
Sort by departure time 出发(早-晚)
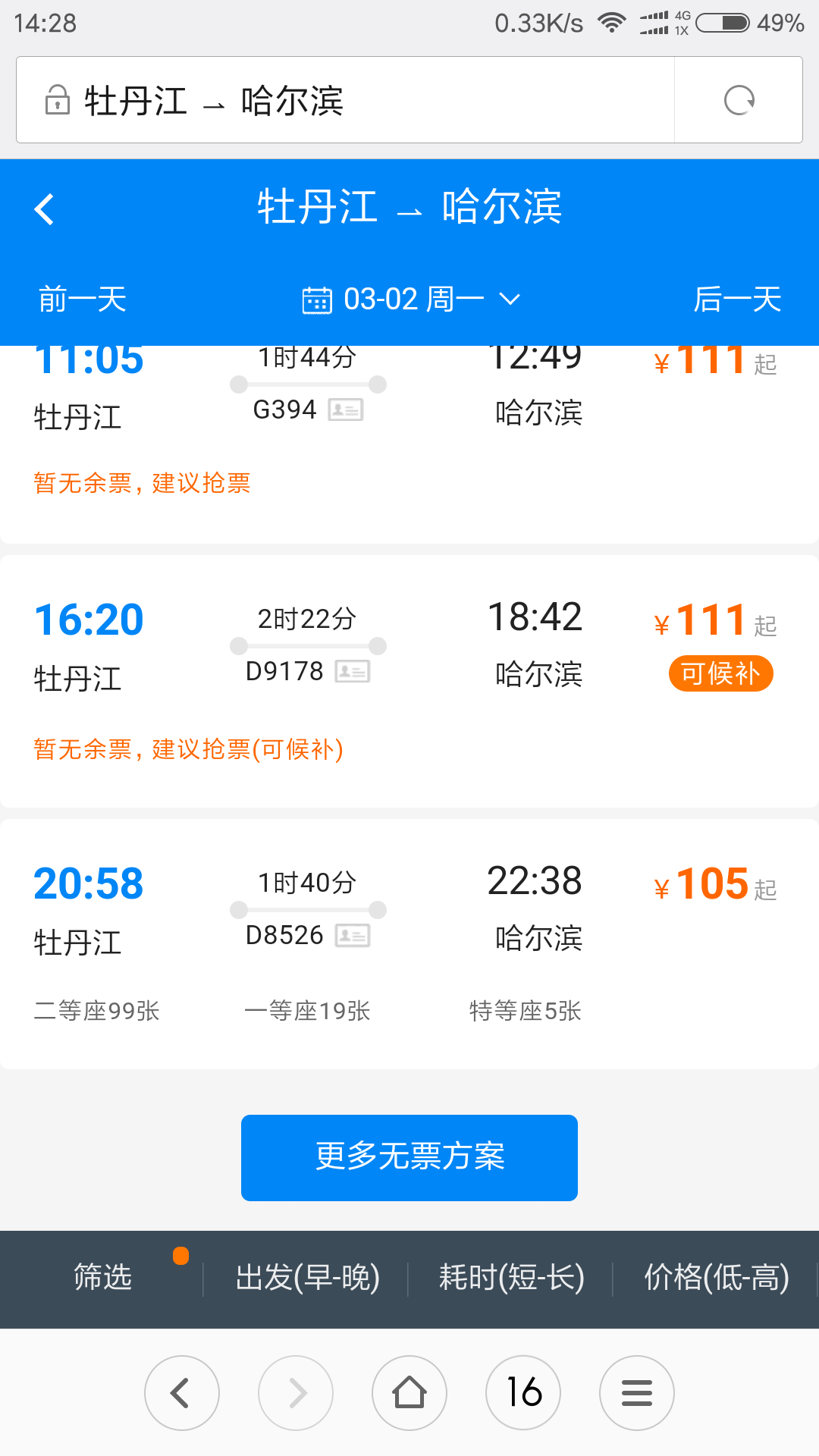click(307, 1277)
